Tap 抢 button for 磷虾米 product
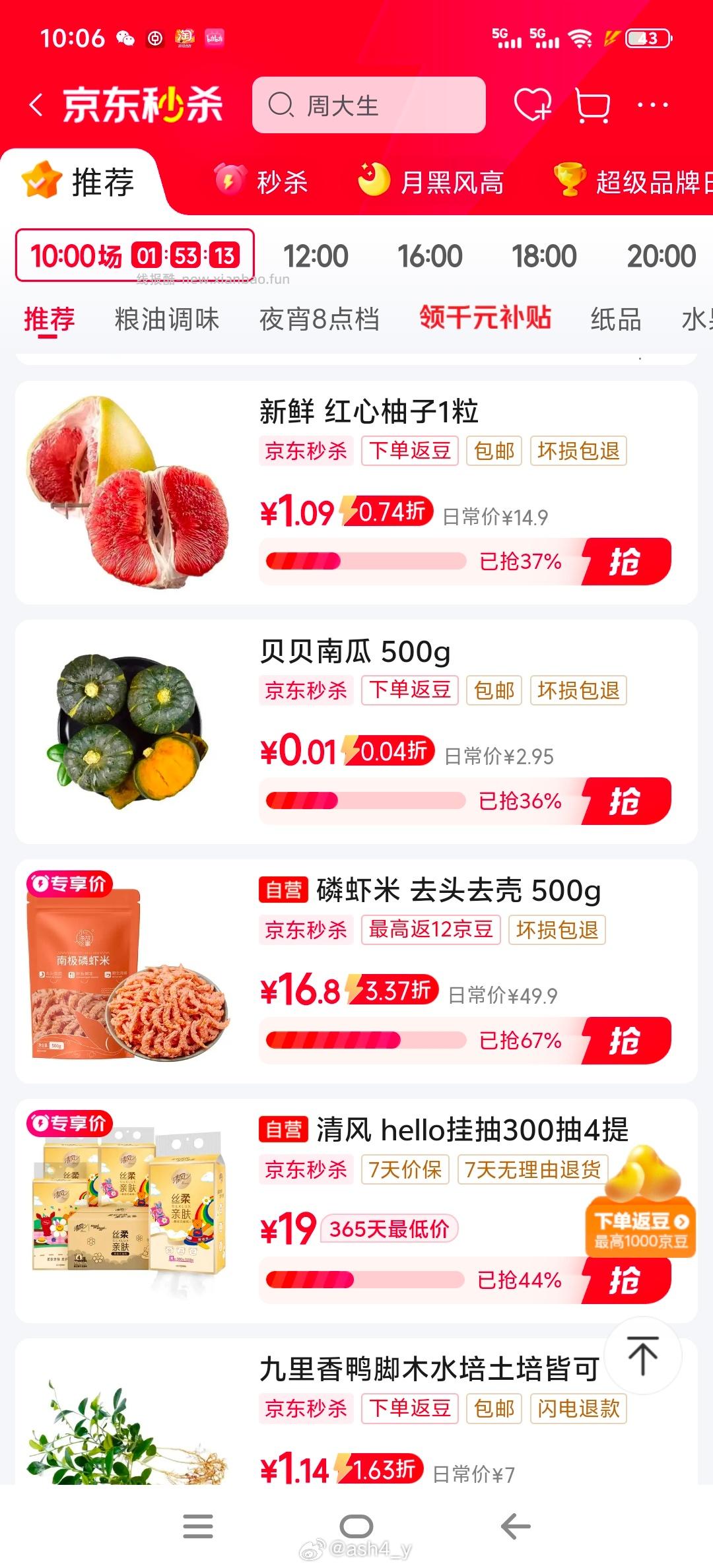Image resolution: width=713 pixels, height=1568 pixels. (x=629, y=1041)
